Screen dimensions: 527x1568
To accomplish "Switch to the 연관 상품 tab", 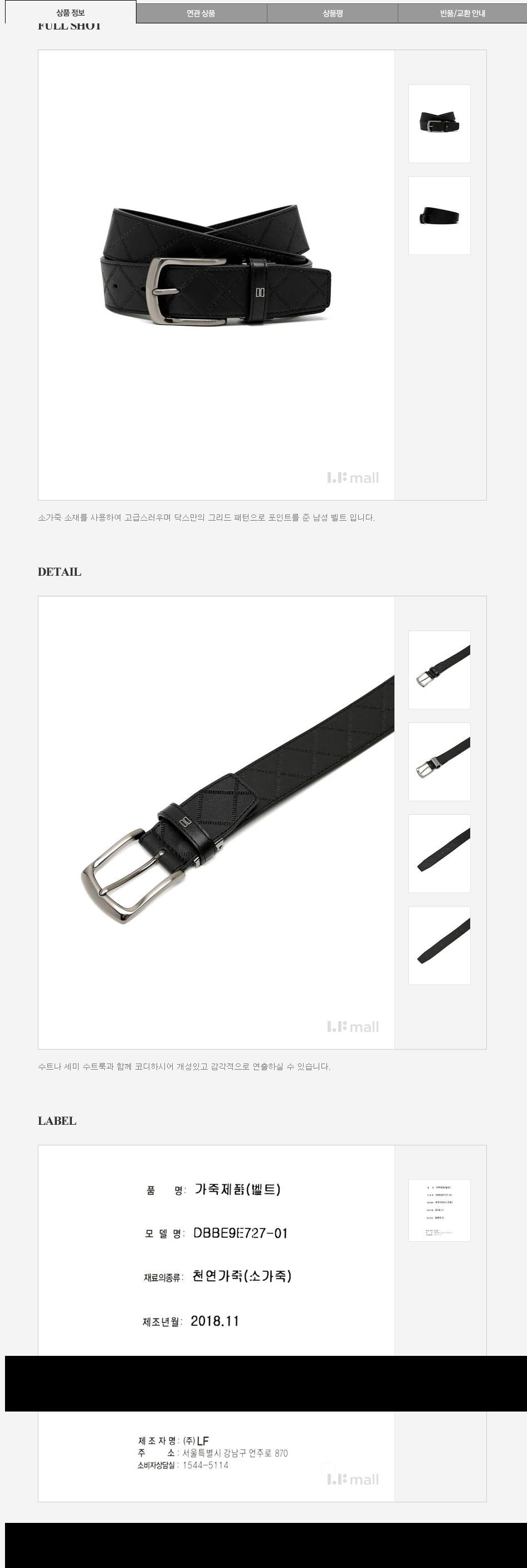I will click(x=201, y=13).
